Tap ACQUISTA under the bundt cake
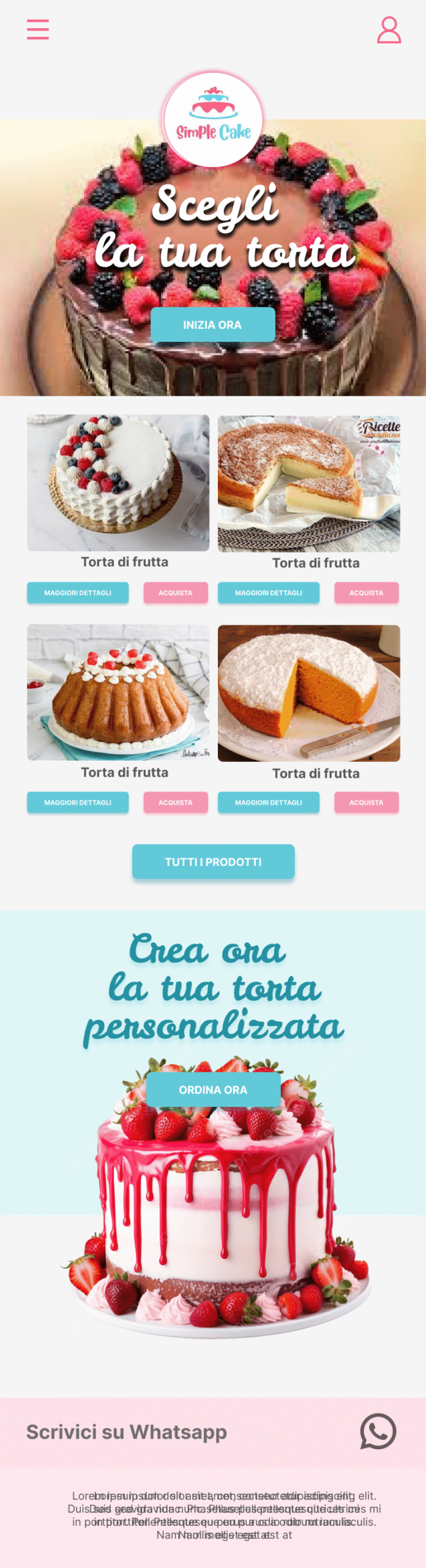The width and height of the screenshot is (426, 1568). (x=176, y=802)
